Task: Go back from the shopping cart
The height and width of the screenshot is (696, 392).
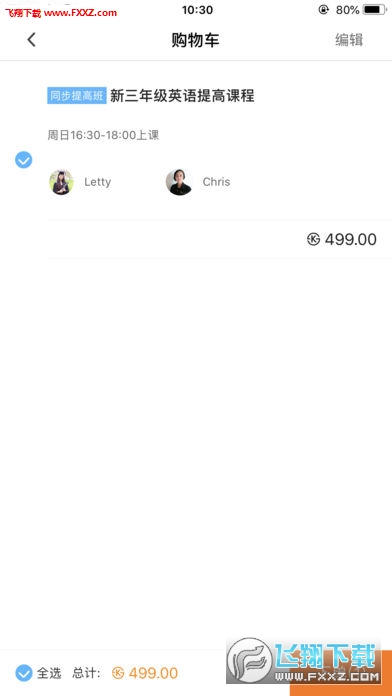Action: (31, 40)
